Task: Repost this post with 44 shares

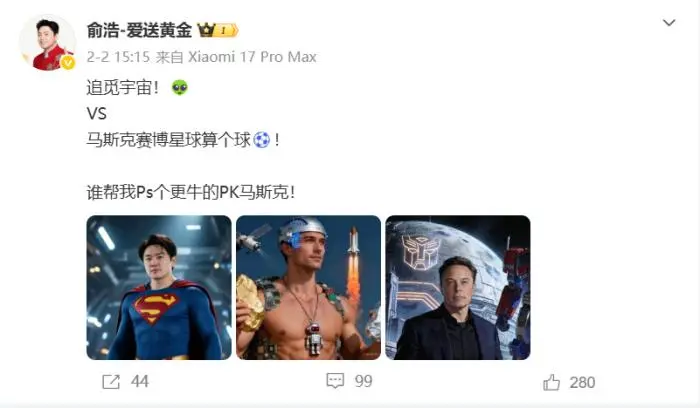Action: [125, 382]
